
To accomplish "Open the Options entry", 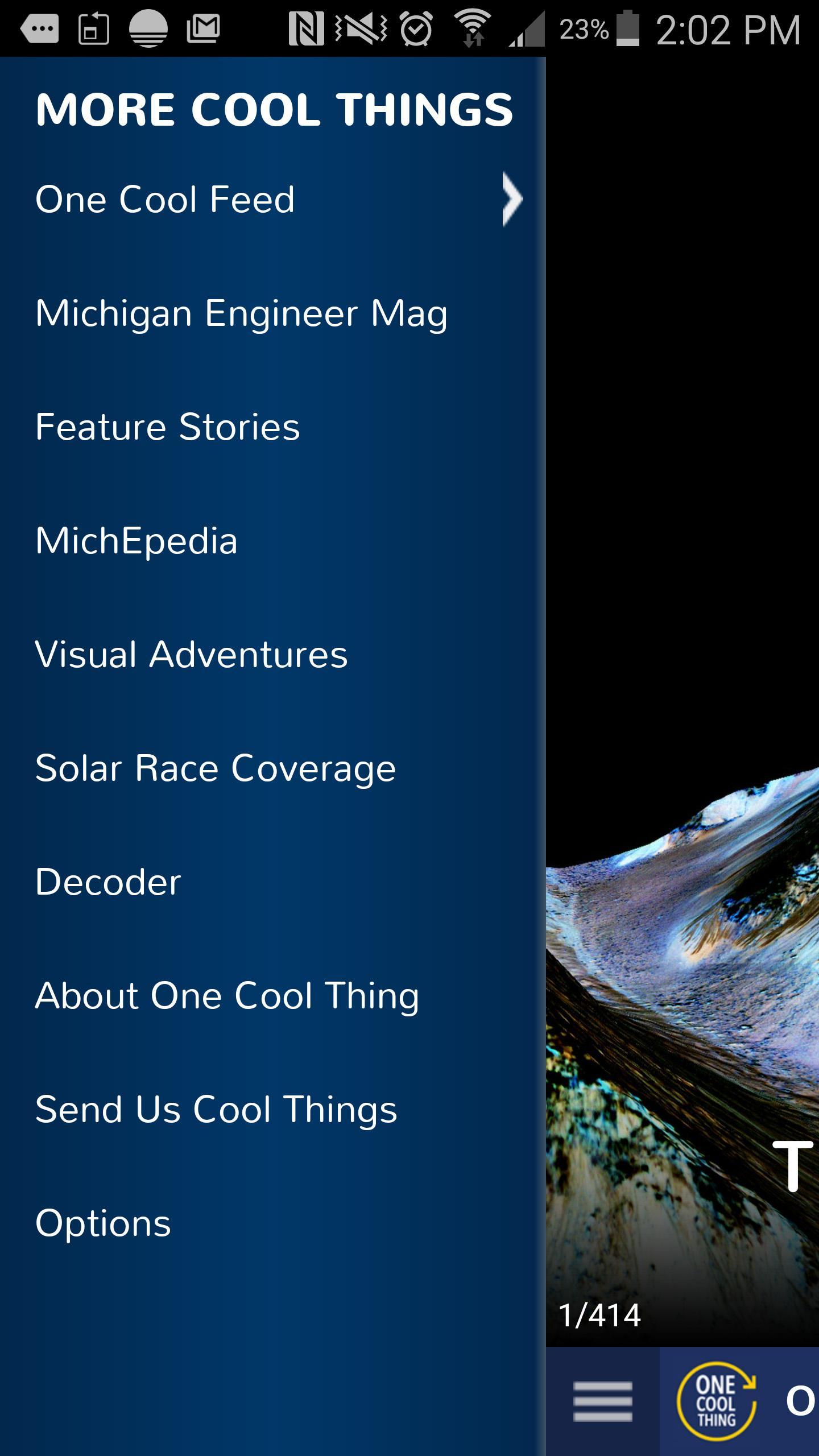I will pos(102,1223).
